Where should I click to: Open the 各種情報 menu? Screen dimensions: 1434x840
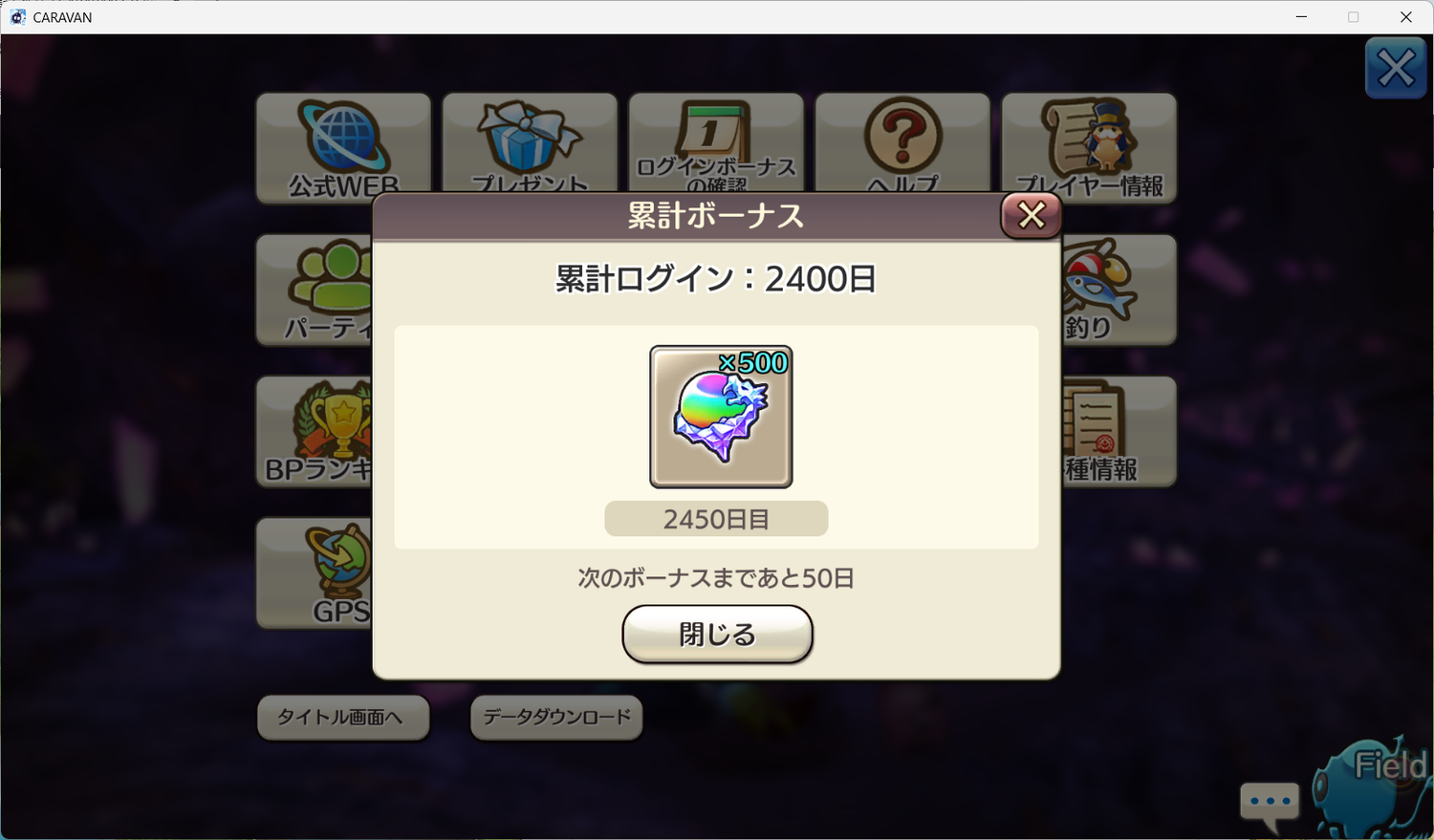[1119, 432]
